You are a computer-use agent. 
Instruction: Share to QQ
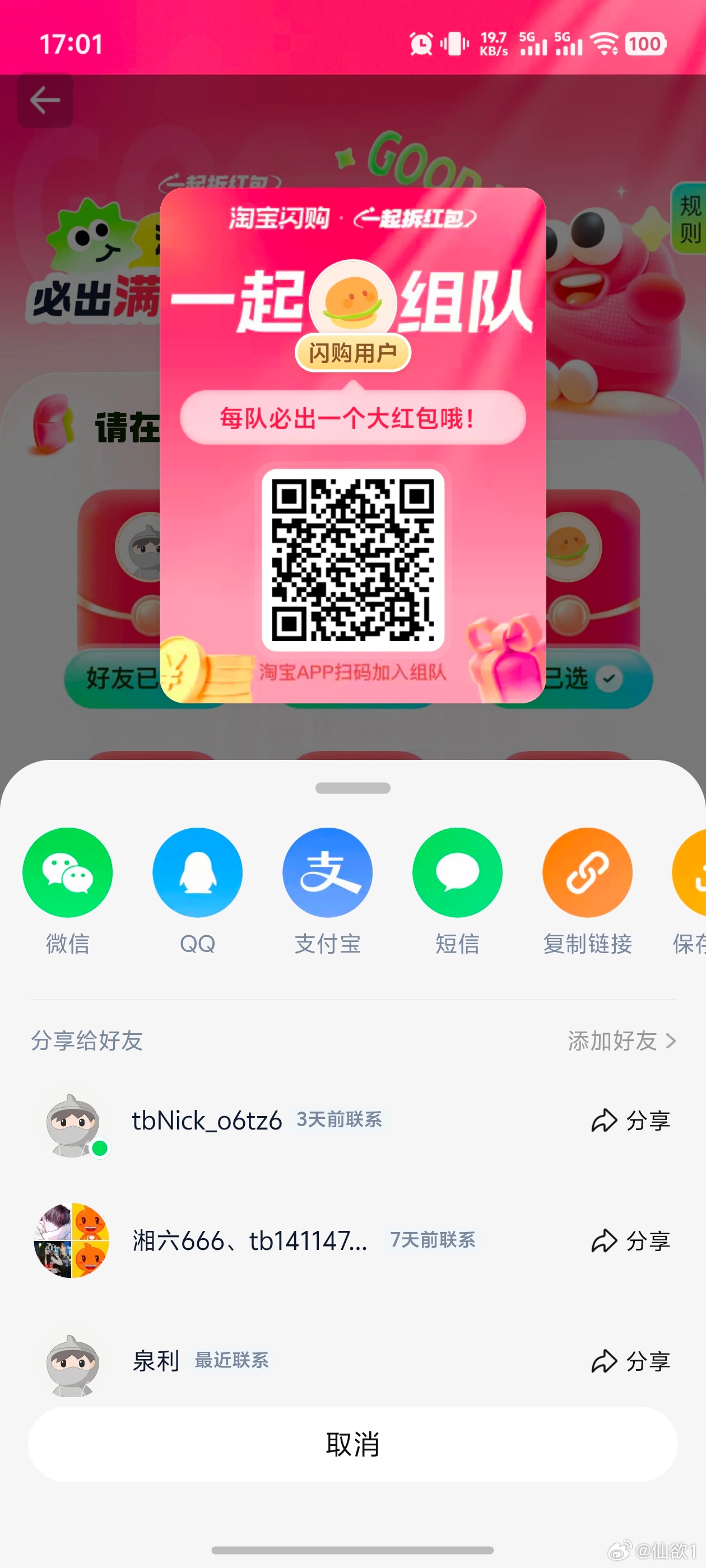pos(197,872)
